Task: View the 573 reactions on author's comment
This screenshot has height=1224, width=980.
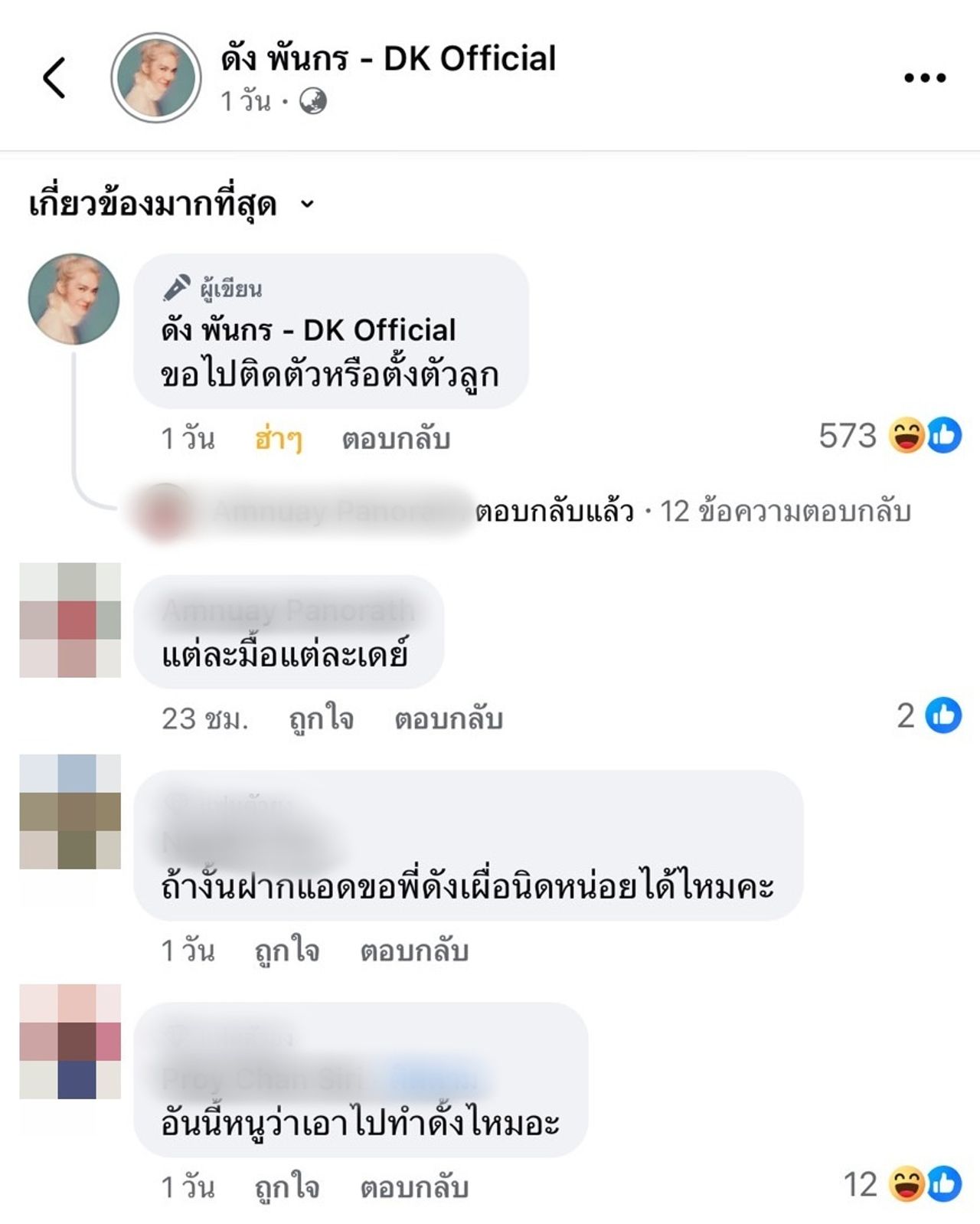Action: pyautogui.click(x=890, y=436)
